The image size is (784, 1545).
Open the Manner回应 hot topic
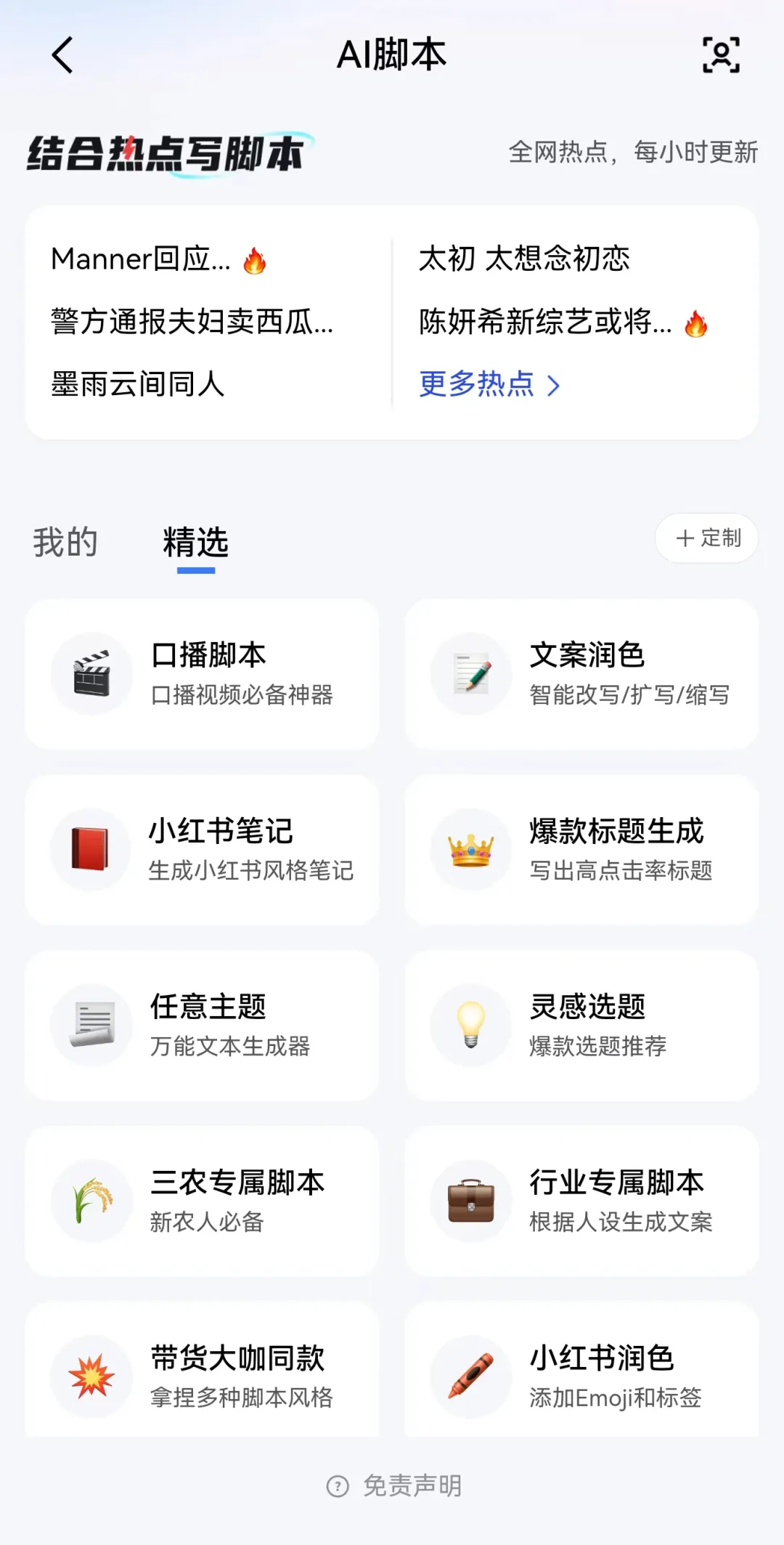pos(159,259)
